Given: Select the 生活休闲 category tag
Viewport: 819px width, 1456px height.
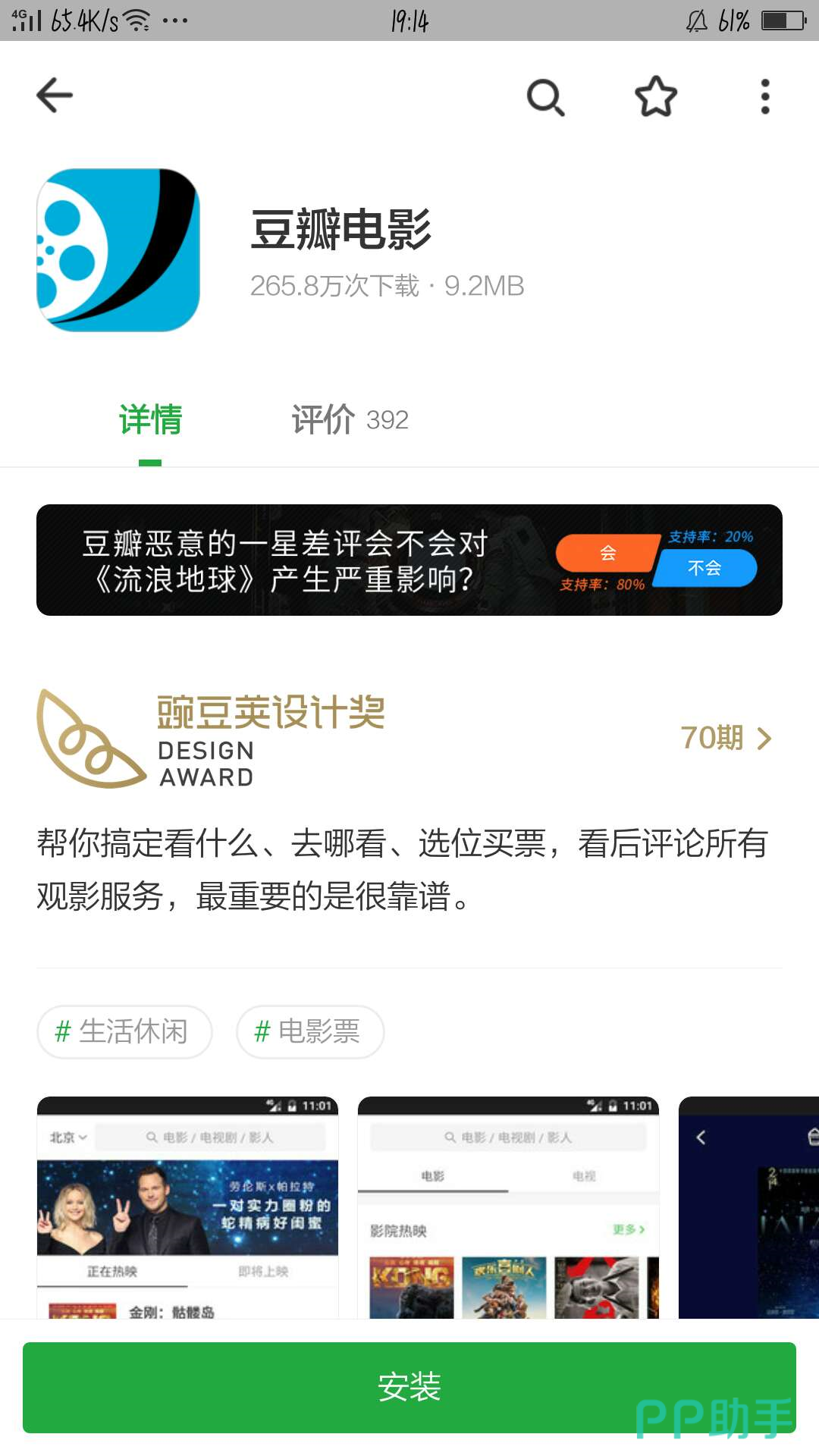Looking at the screenshot, I should (124, 1031).
